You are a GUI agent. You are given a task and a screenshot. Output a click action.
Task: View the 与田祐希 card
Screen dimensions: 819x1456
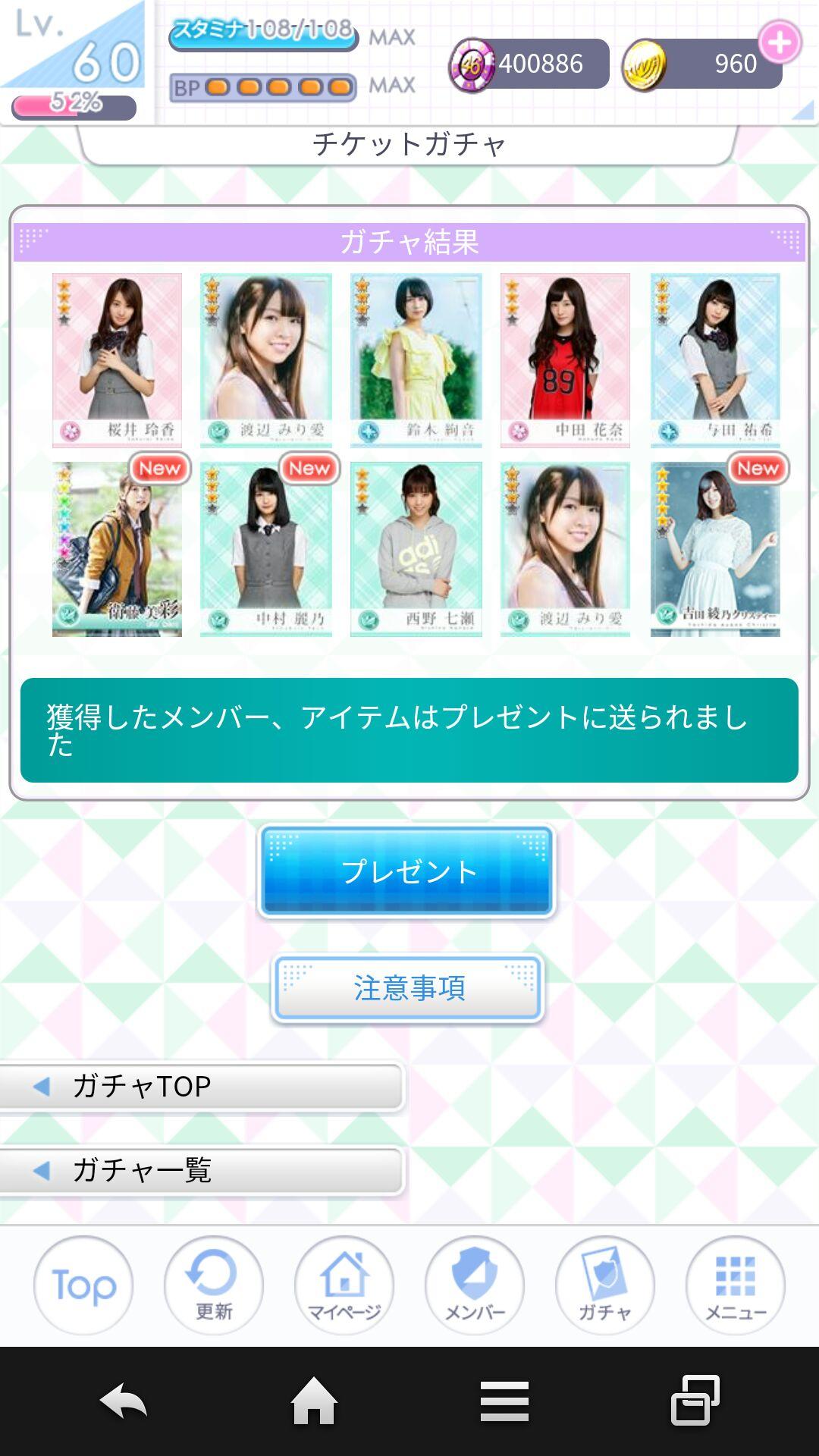coord(715,359)
